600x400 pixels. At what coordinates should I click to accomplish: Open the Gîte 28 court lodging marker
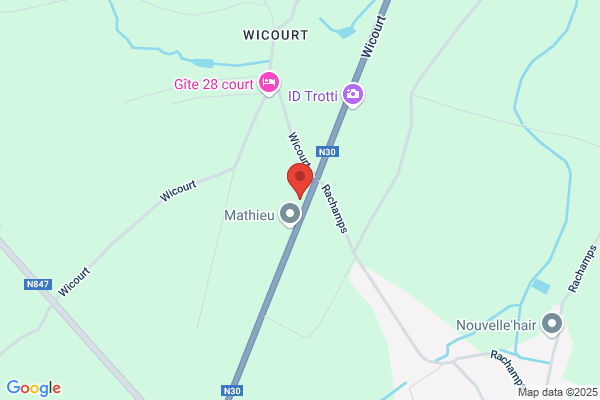pyautogui.click(x=269, y=83)
